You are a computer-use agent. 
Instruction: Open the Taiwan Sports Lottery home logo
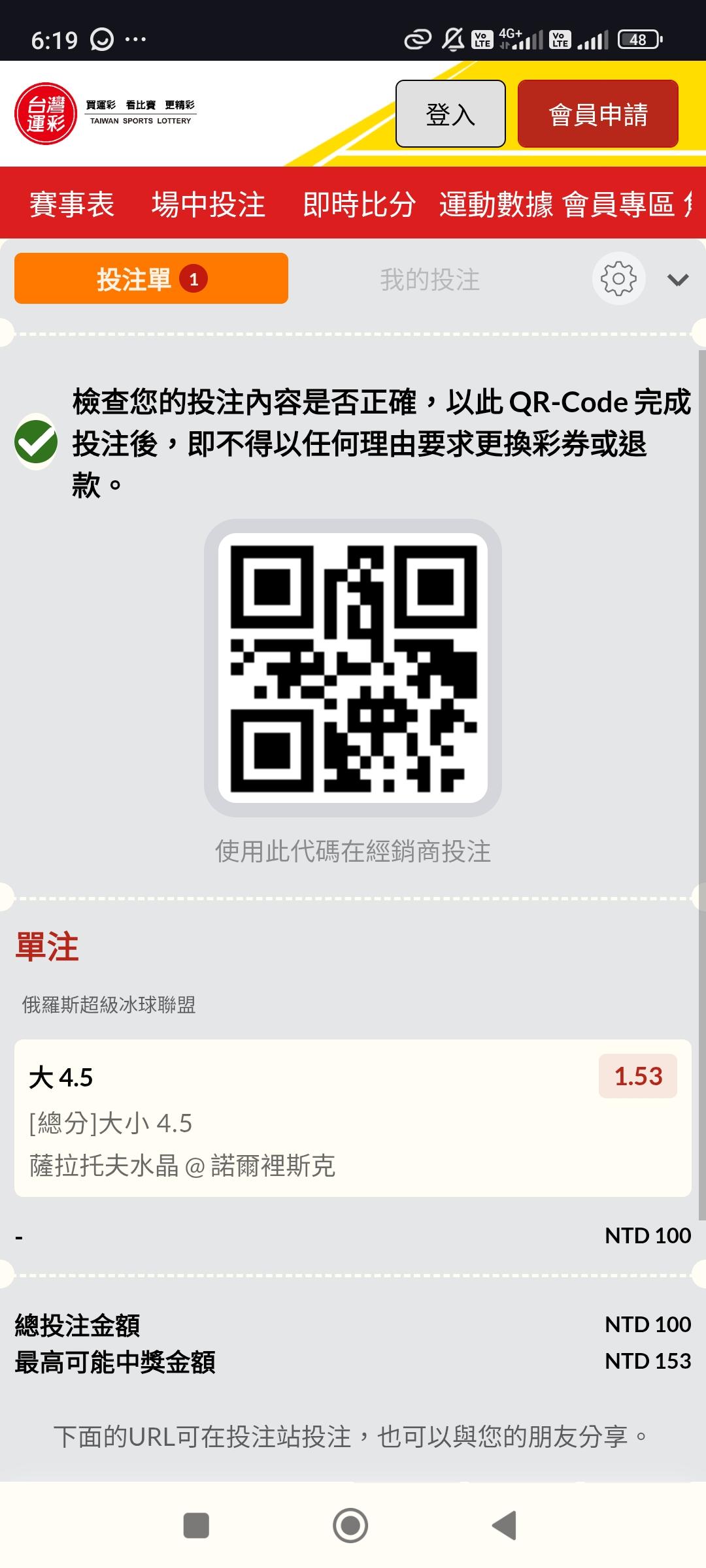click(105, 114)
